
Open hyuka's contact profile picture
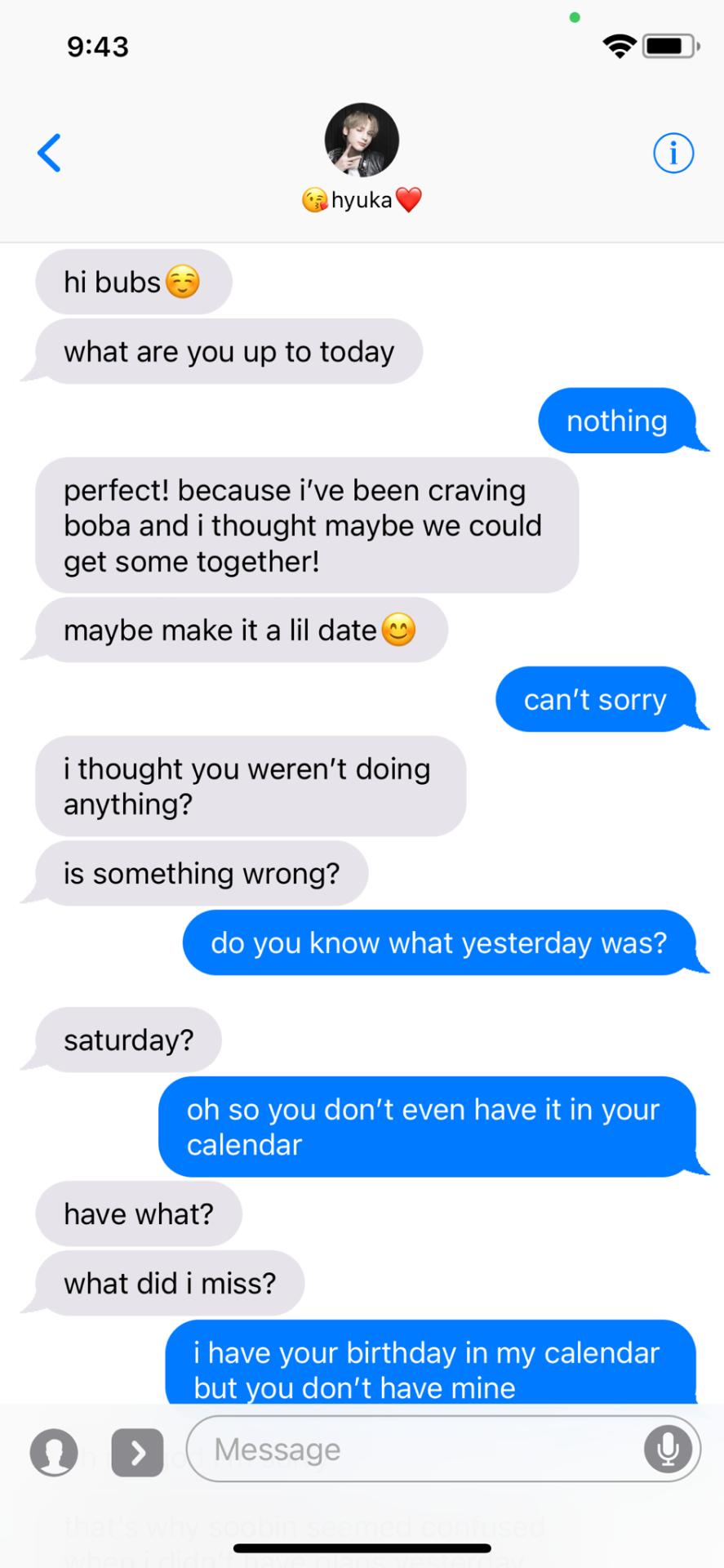(362, 140)
